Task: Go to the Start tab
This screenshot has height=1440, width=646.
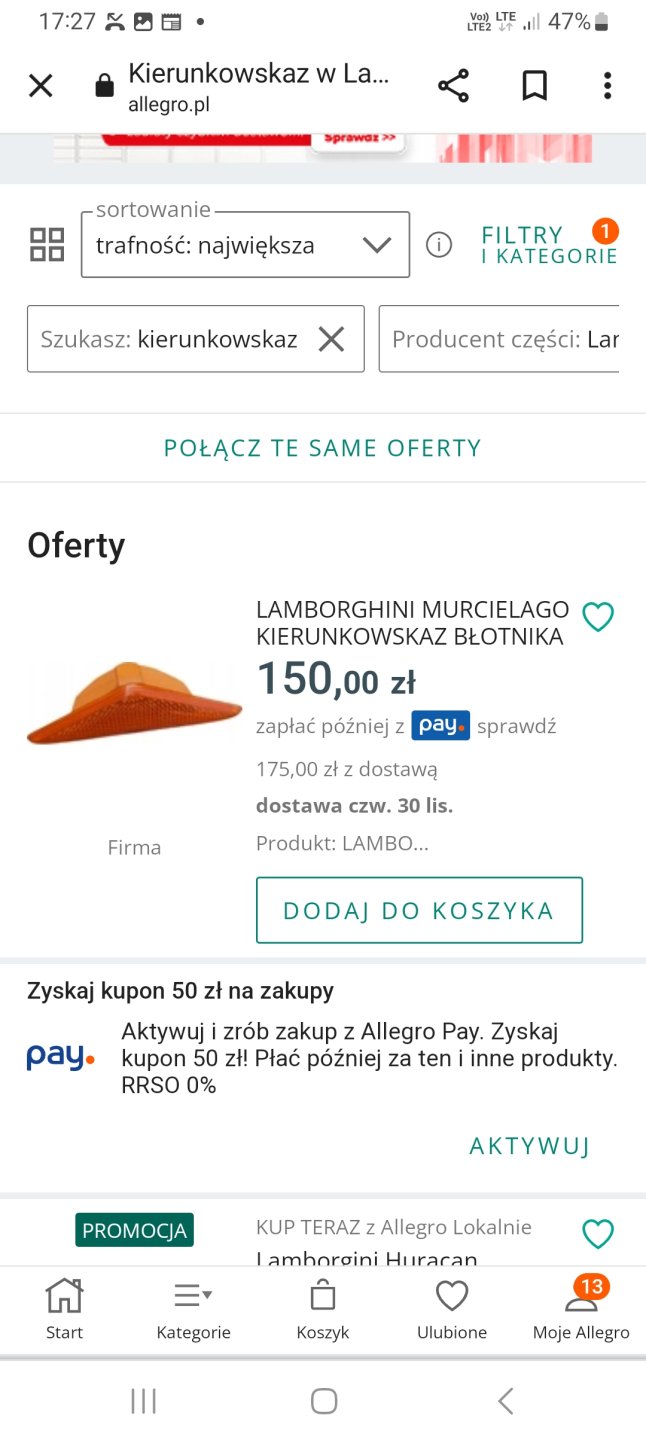Action: [x=64, y=1309]
